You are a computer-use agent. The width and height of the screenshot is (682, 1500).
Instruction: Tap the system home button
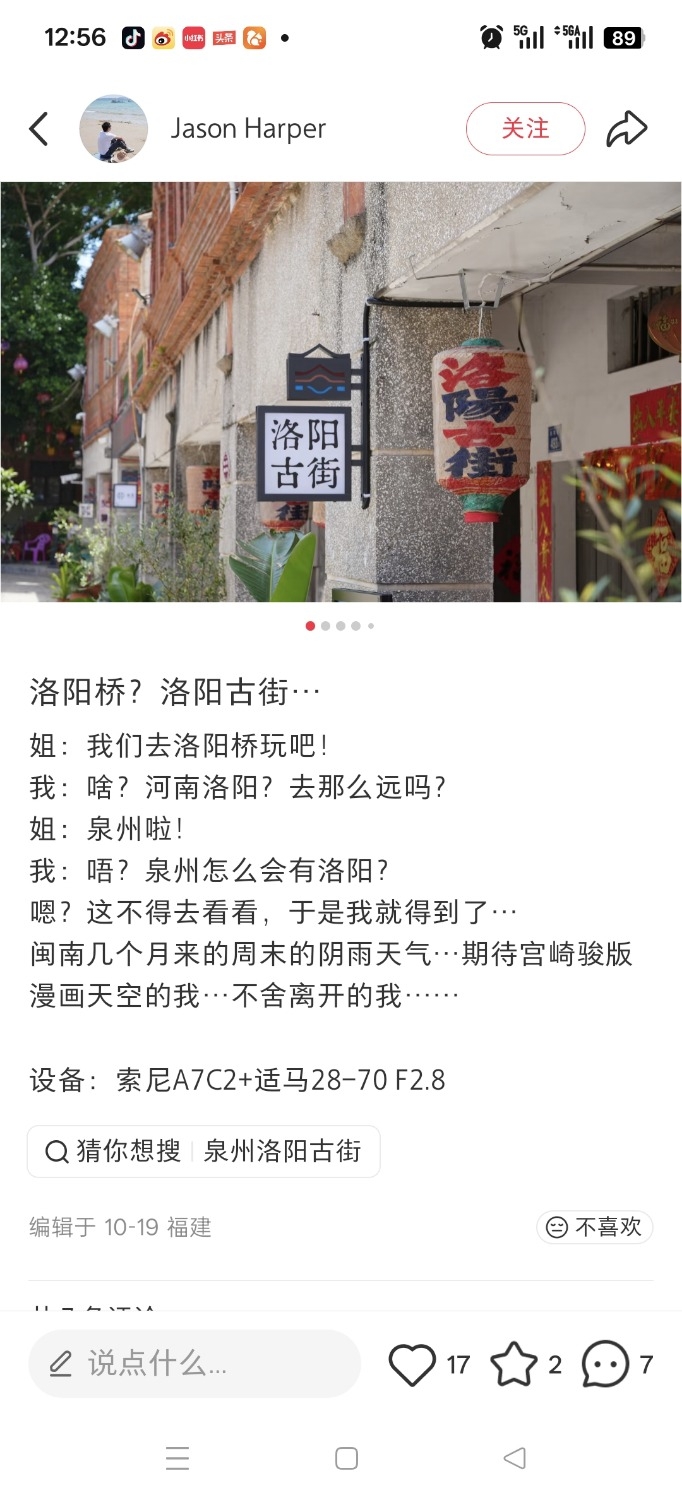click(346, 1458)
